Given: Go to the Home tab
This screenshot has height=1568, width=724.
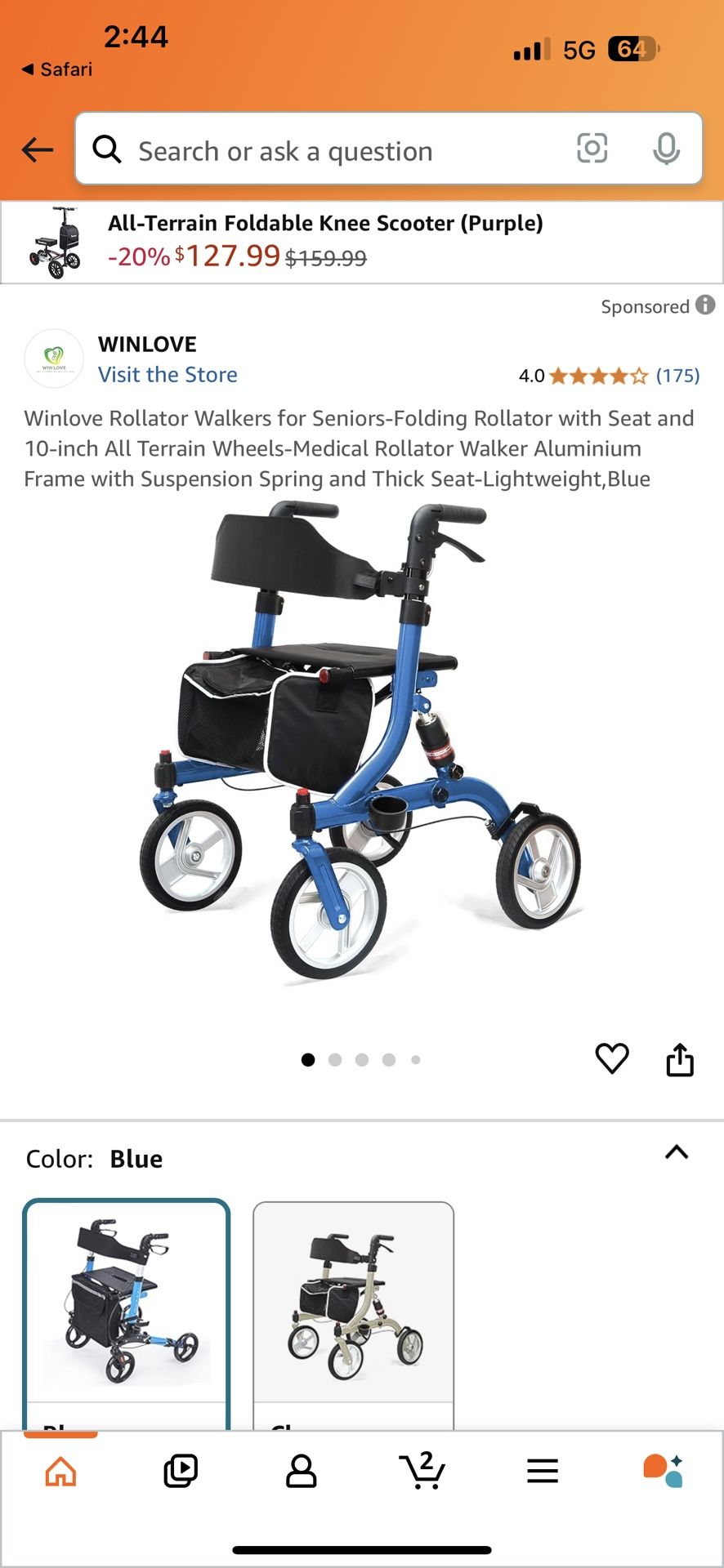Looking at the screenshot, I should (x=60, y=1472).
